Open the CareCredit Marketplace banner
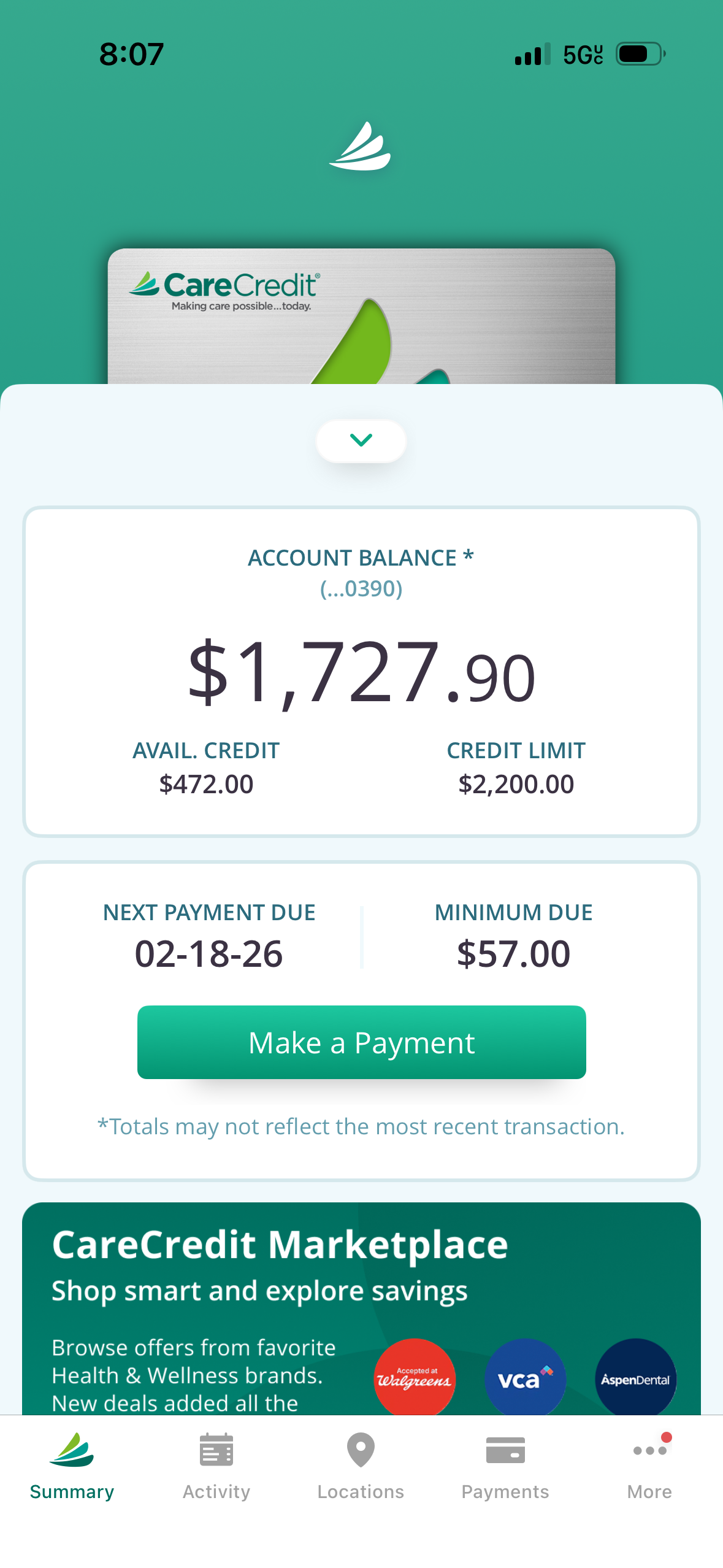The height and width of the screenshot is (1568, 723). click(361, 1307)
